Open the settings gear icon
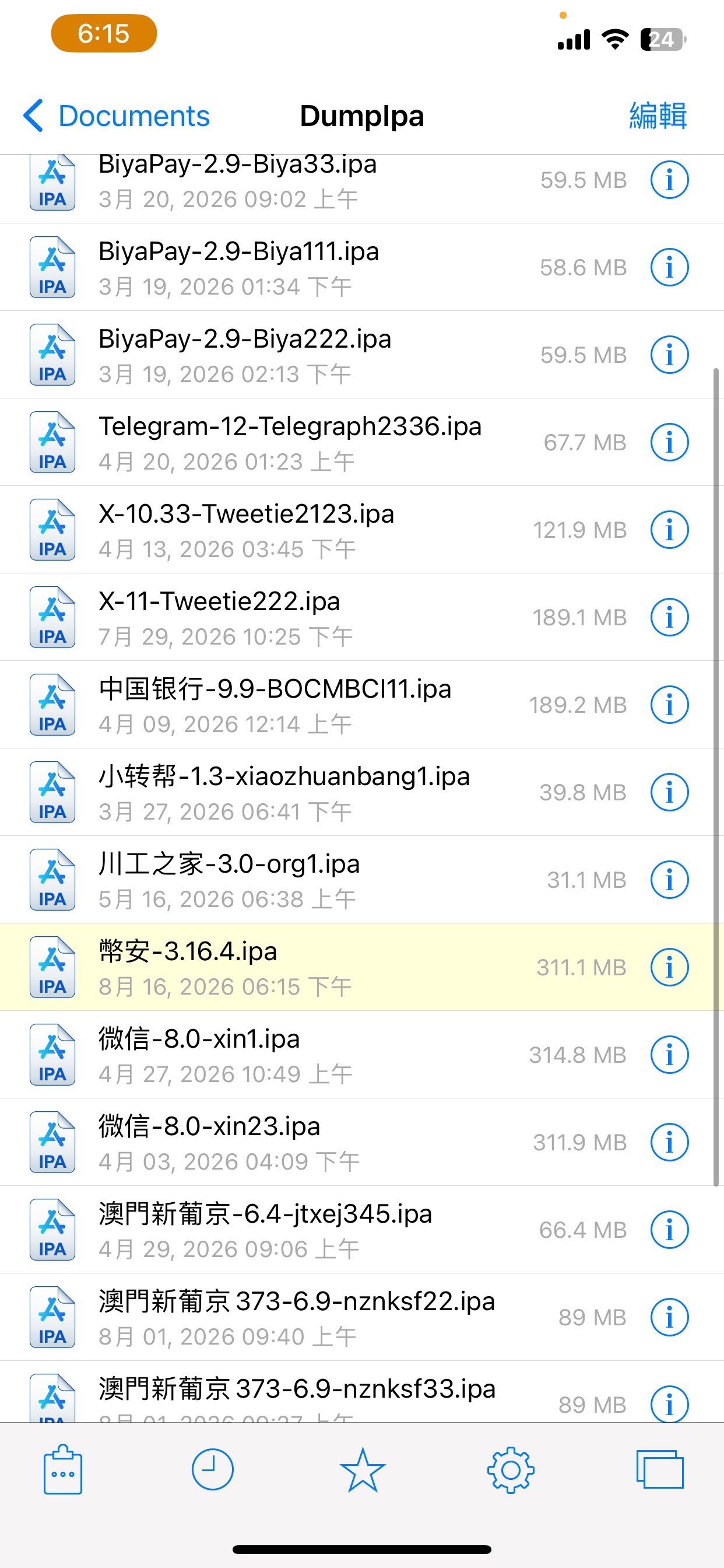 [x=511, y=1469]
